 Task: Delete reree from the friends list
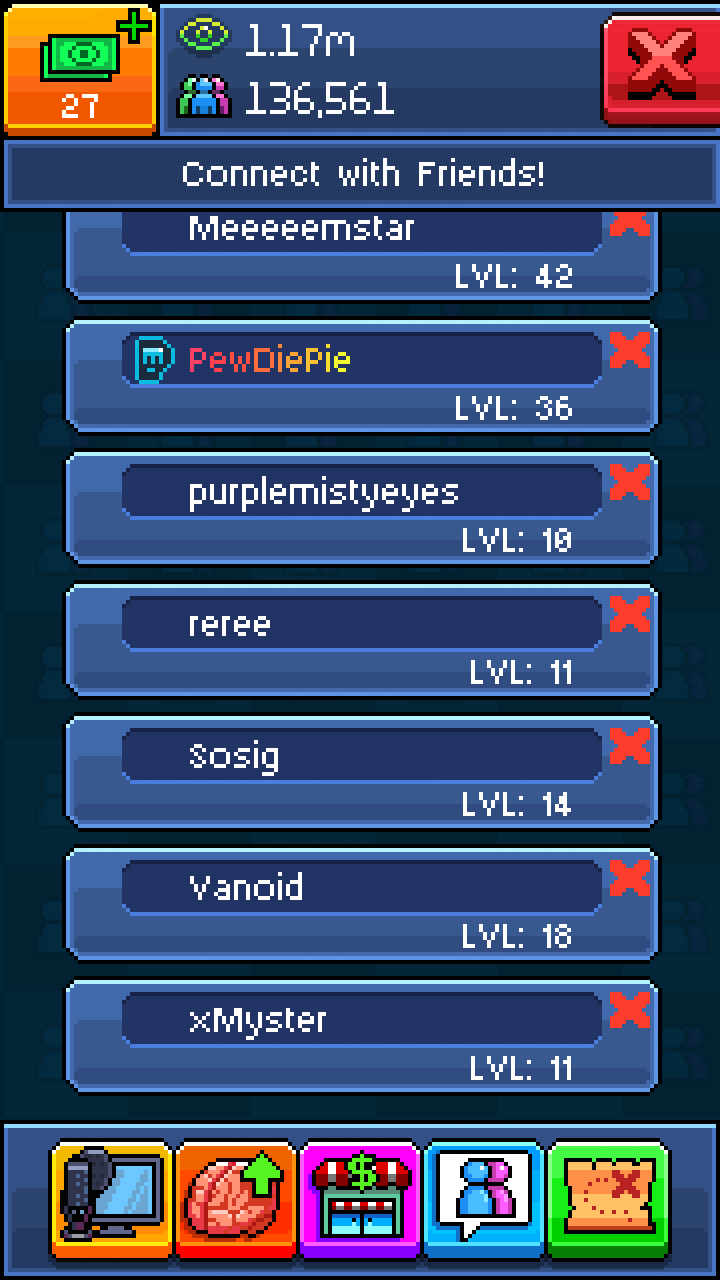[x=630, y=613]
